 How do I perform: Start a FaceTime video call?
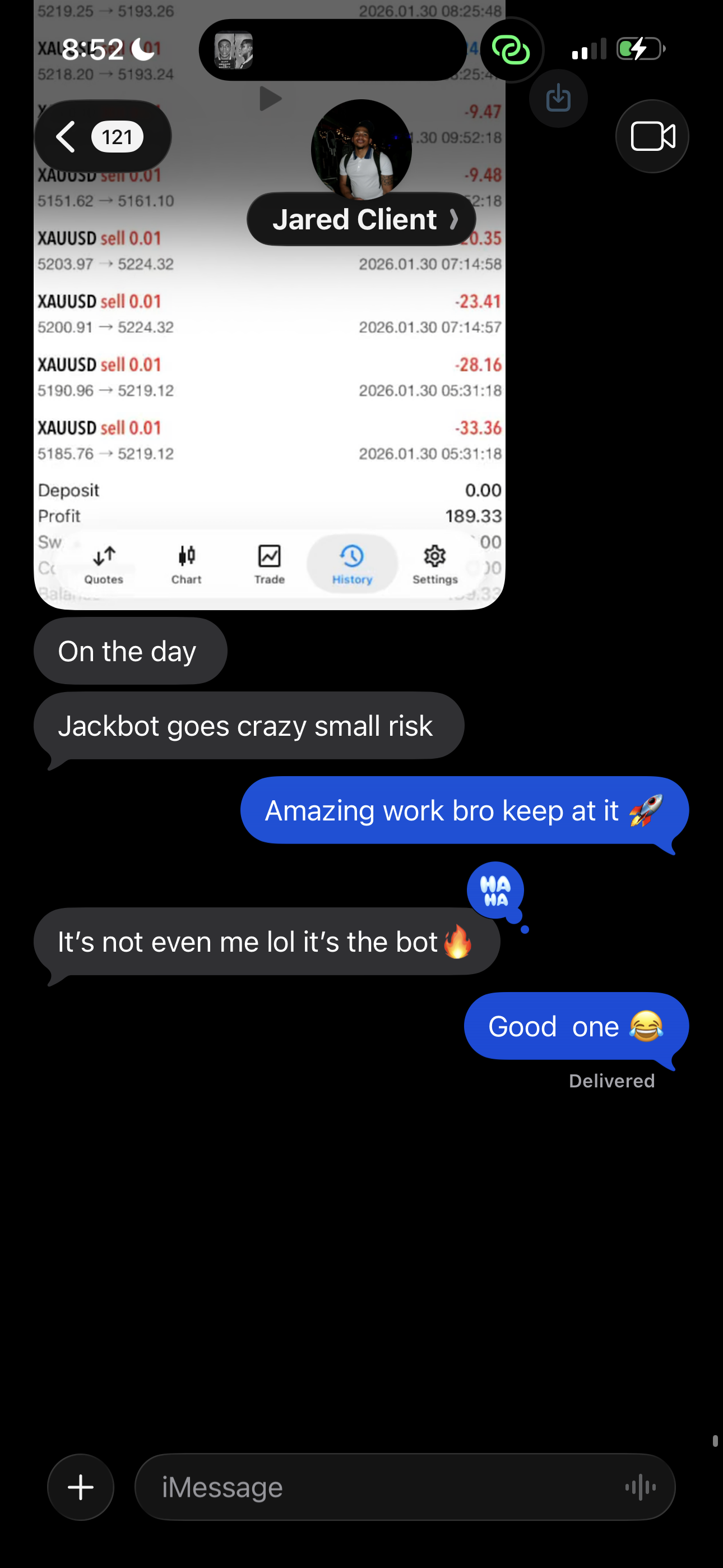[652, 136]
